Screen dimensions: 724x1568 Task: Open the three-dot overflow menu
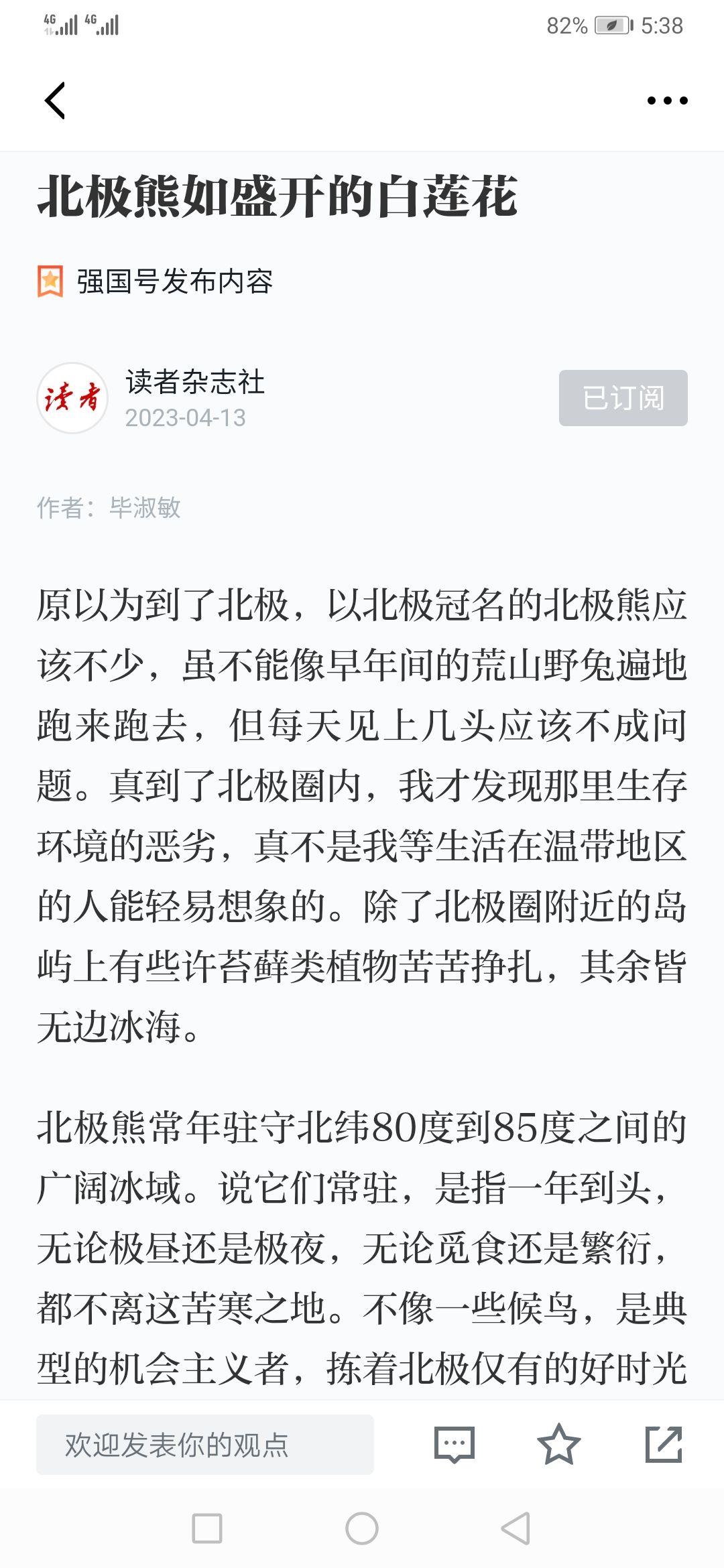[667, 101]
